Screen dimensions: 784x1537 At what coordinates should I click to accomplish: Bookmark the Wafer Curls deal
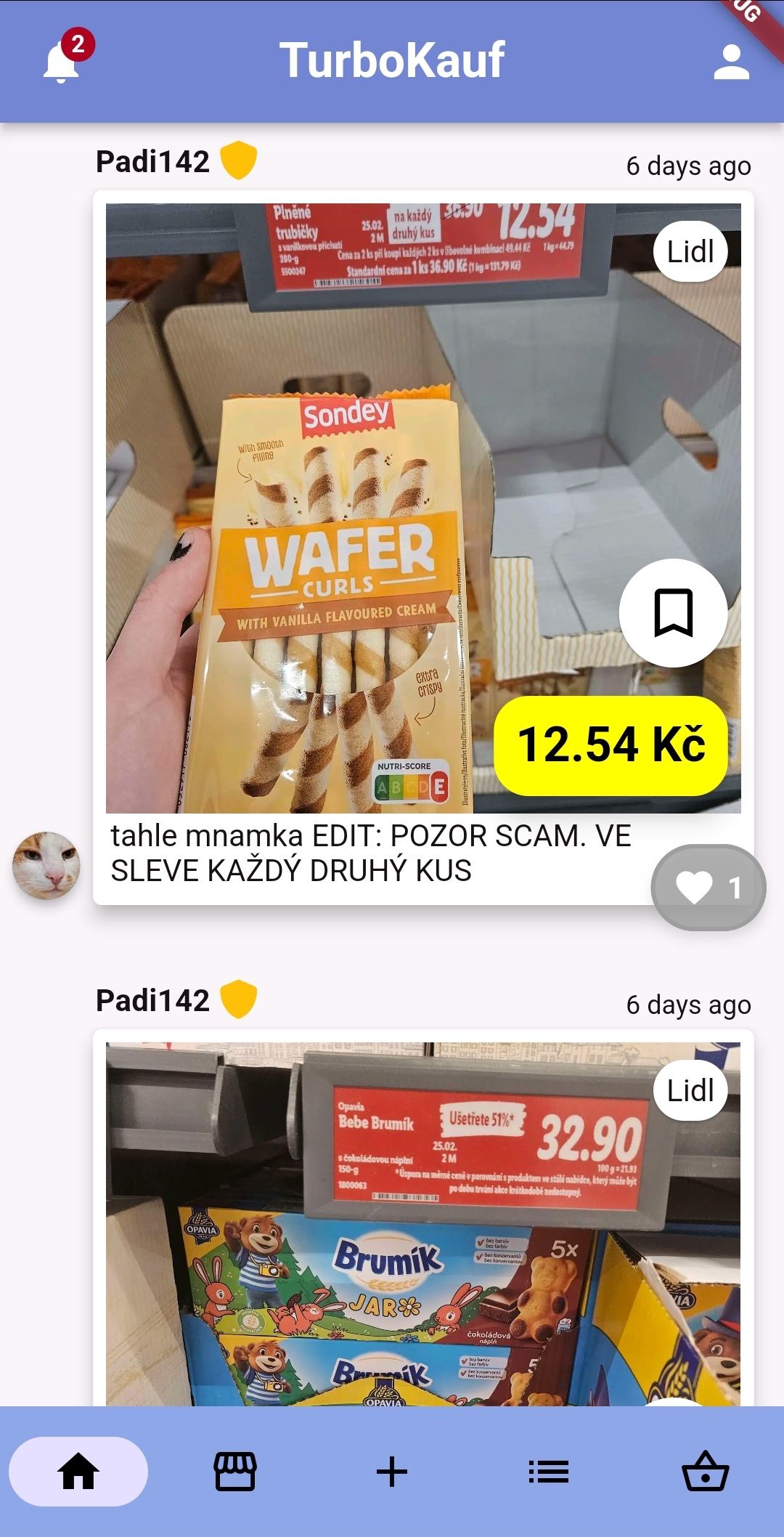[673, 613]
